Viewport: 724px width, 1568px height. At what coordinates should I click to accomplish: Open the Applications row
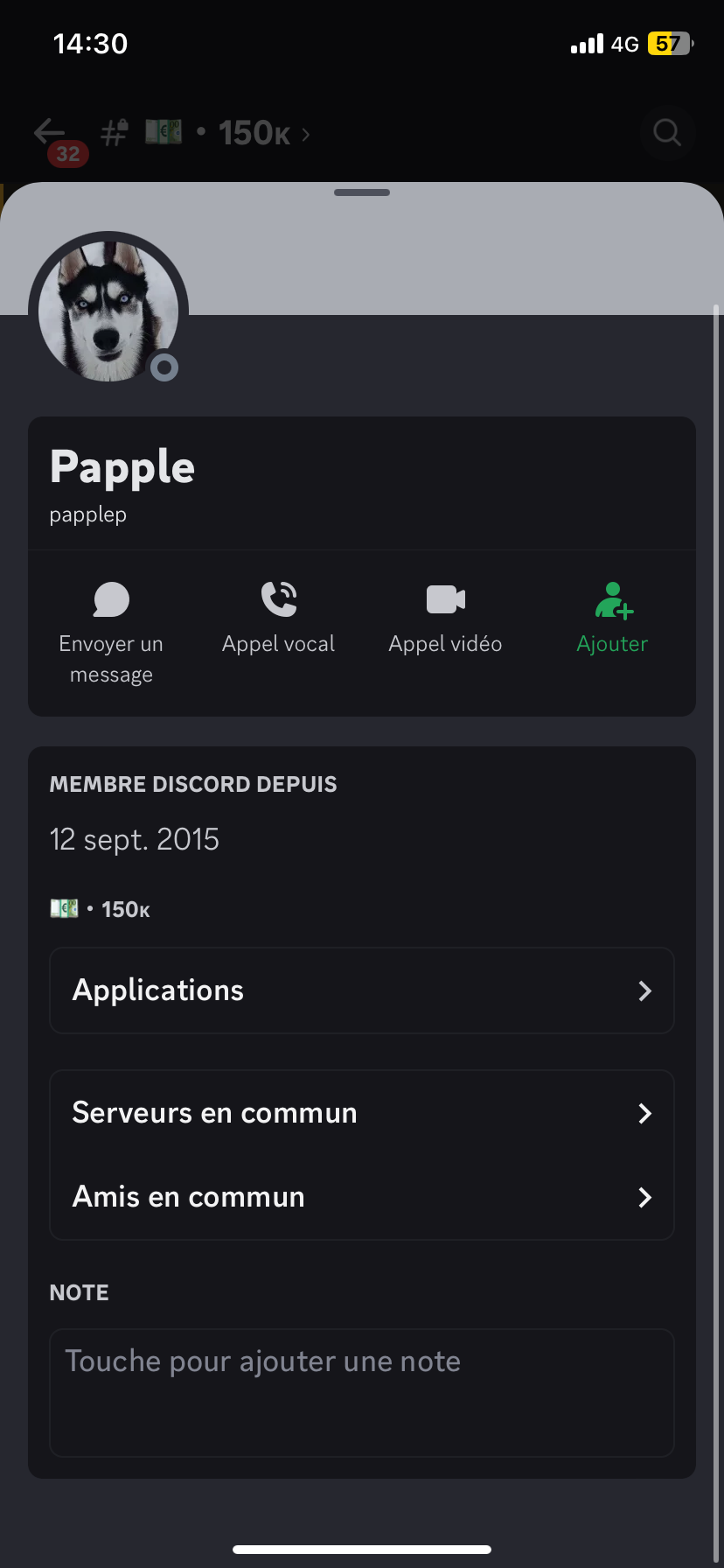[362, 990]
